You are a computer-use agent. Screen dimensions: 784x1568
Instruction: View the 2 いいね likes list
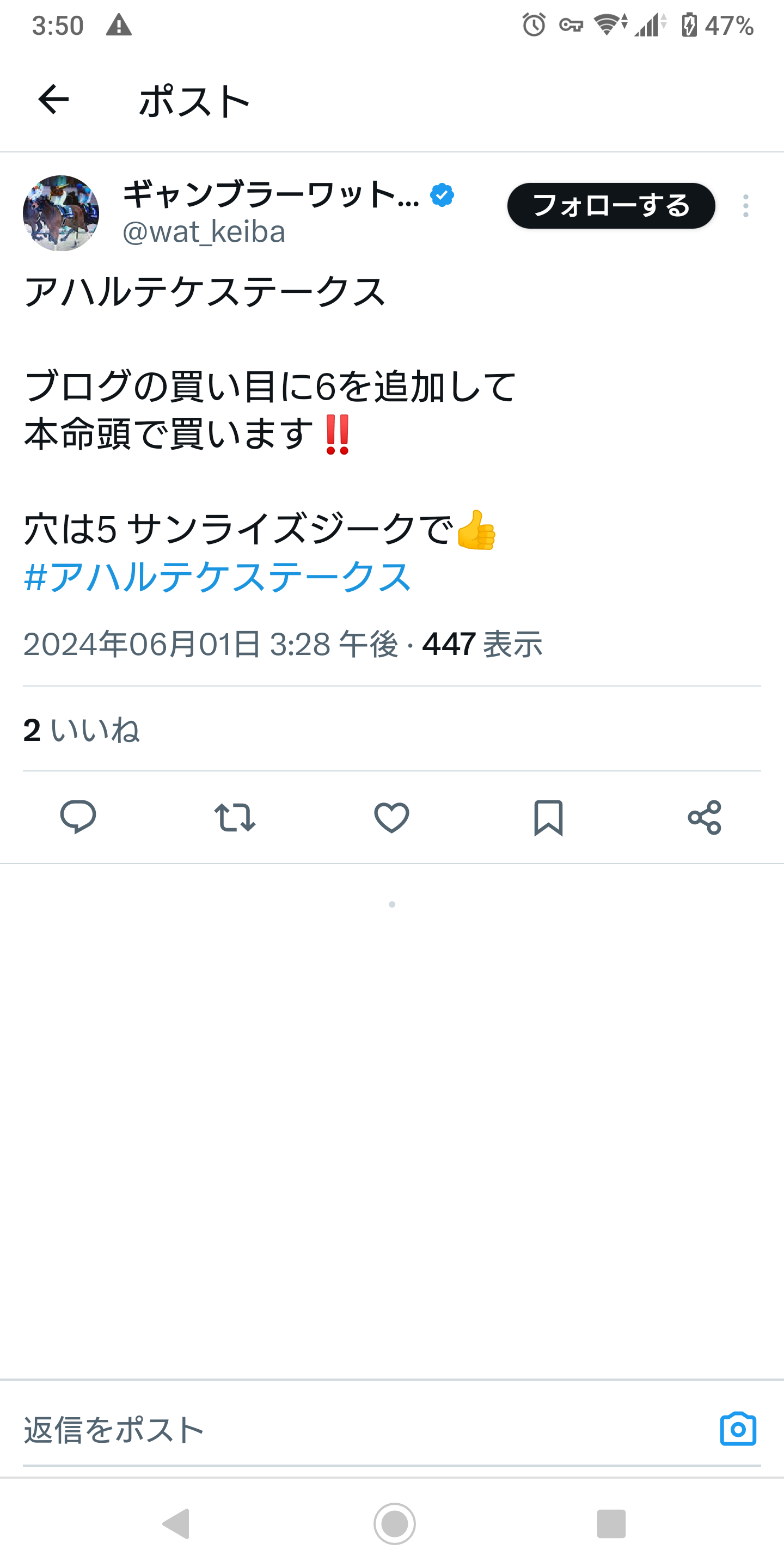[x=82, y=729]
